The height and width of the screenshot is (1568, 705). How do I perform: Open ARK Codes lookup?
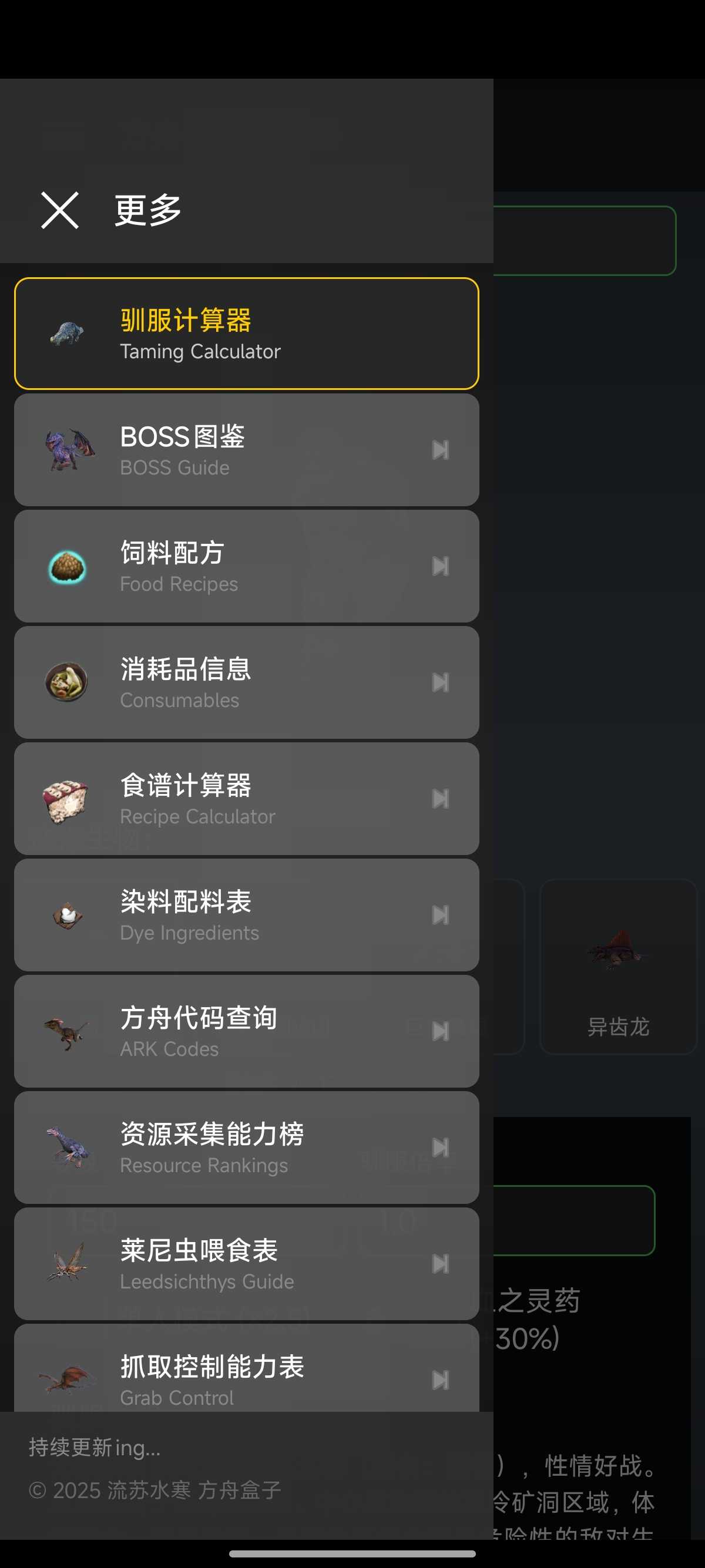pos(246,1031)
